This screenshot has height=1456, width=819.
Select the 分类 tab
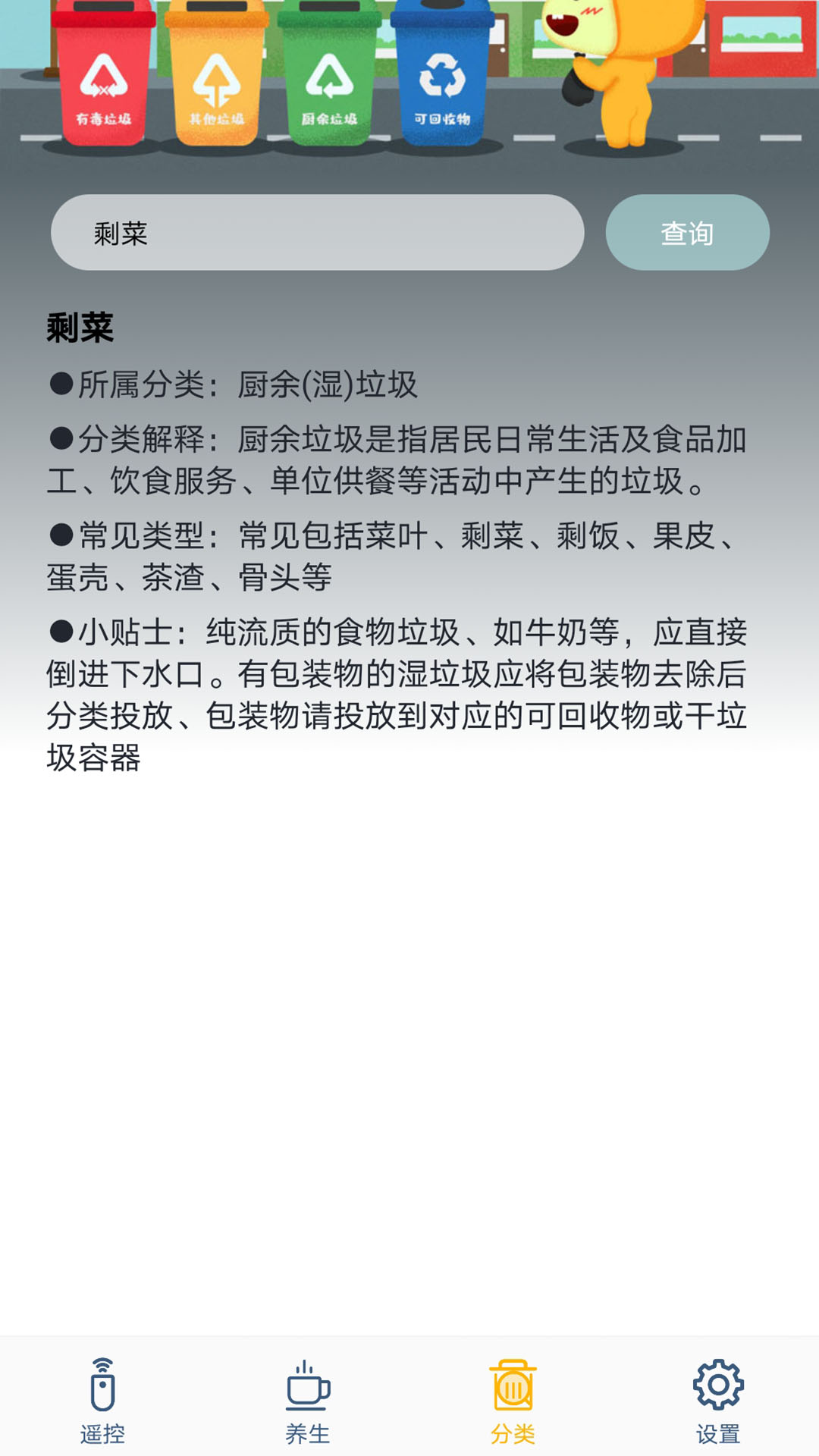click(513, 1400)
